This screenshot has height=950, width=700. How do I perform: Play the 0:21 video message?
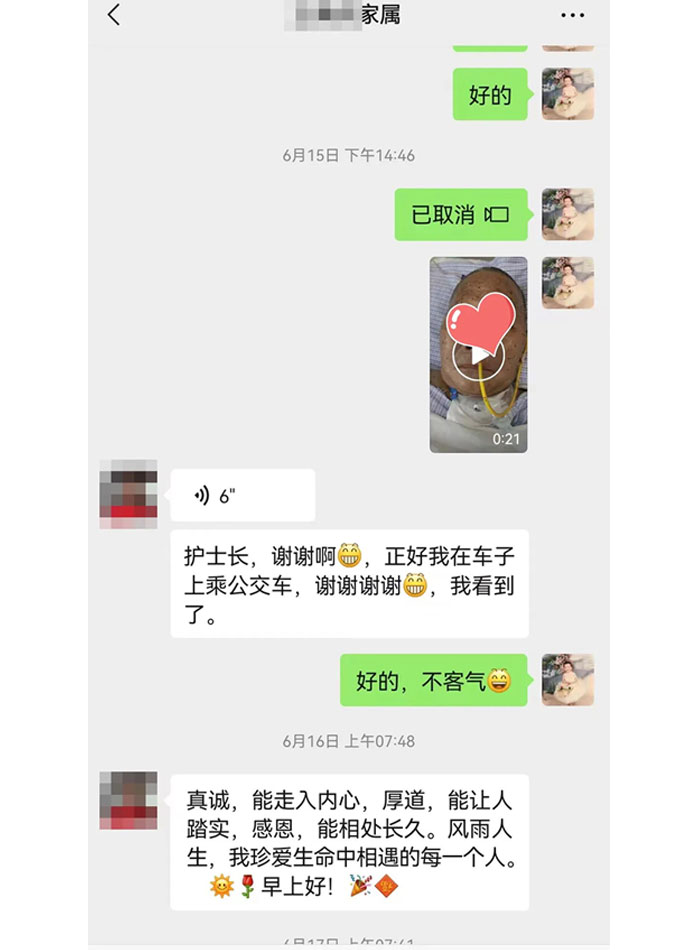pyautogui.click(x=478, y=354)
